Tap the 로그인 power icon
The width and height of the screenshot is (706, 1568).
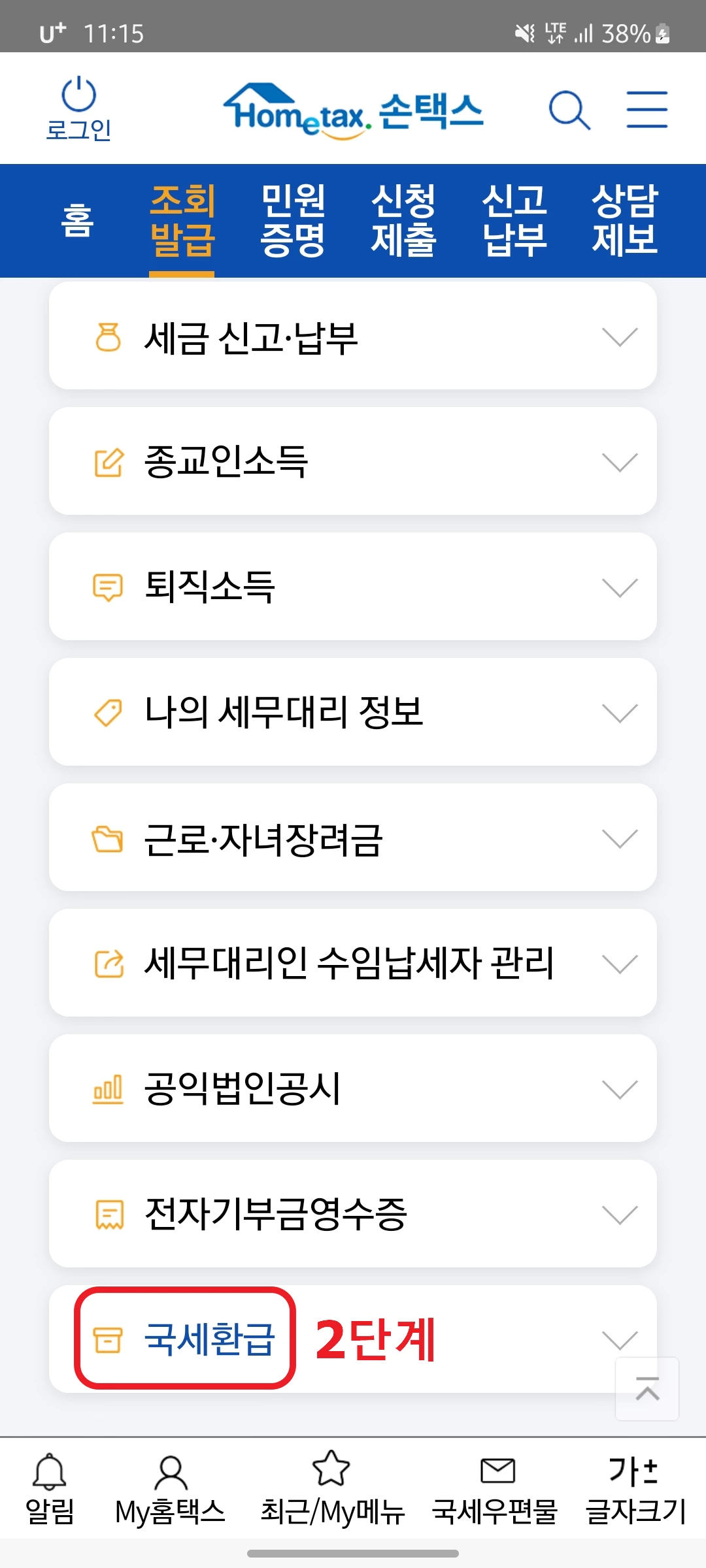click(x=78, y=93)
